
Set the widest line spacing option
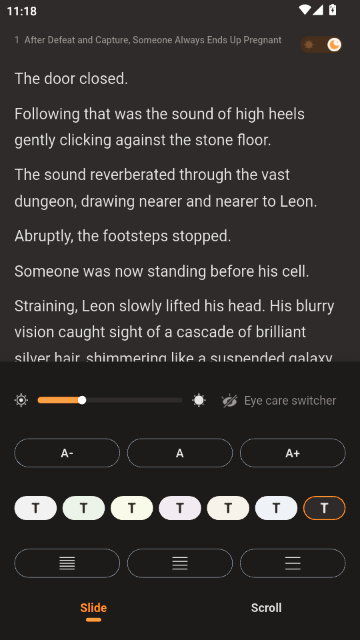pyautogui.click(x=293, y=563)
